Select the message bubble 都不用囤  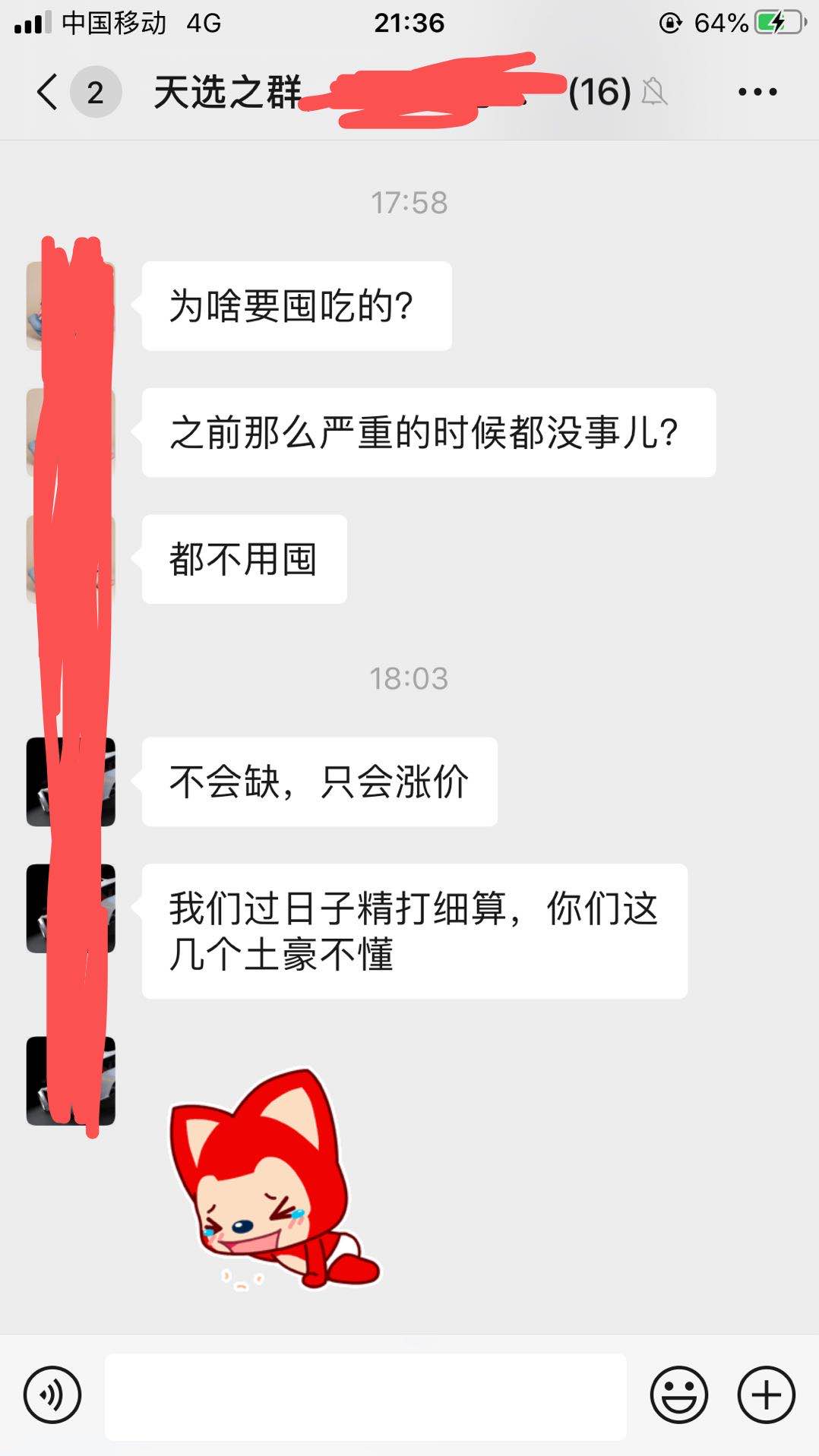(242, 558)
